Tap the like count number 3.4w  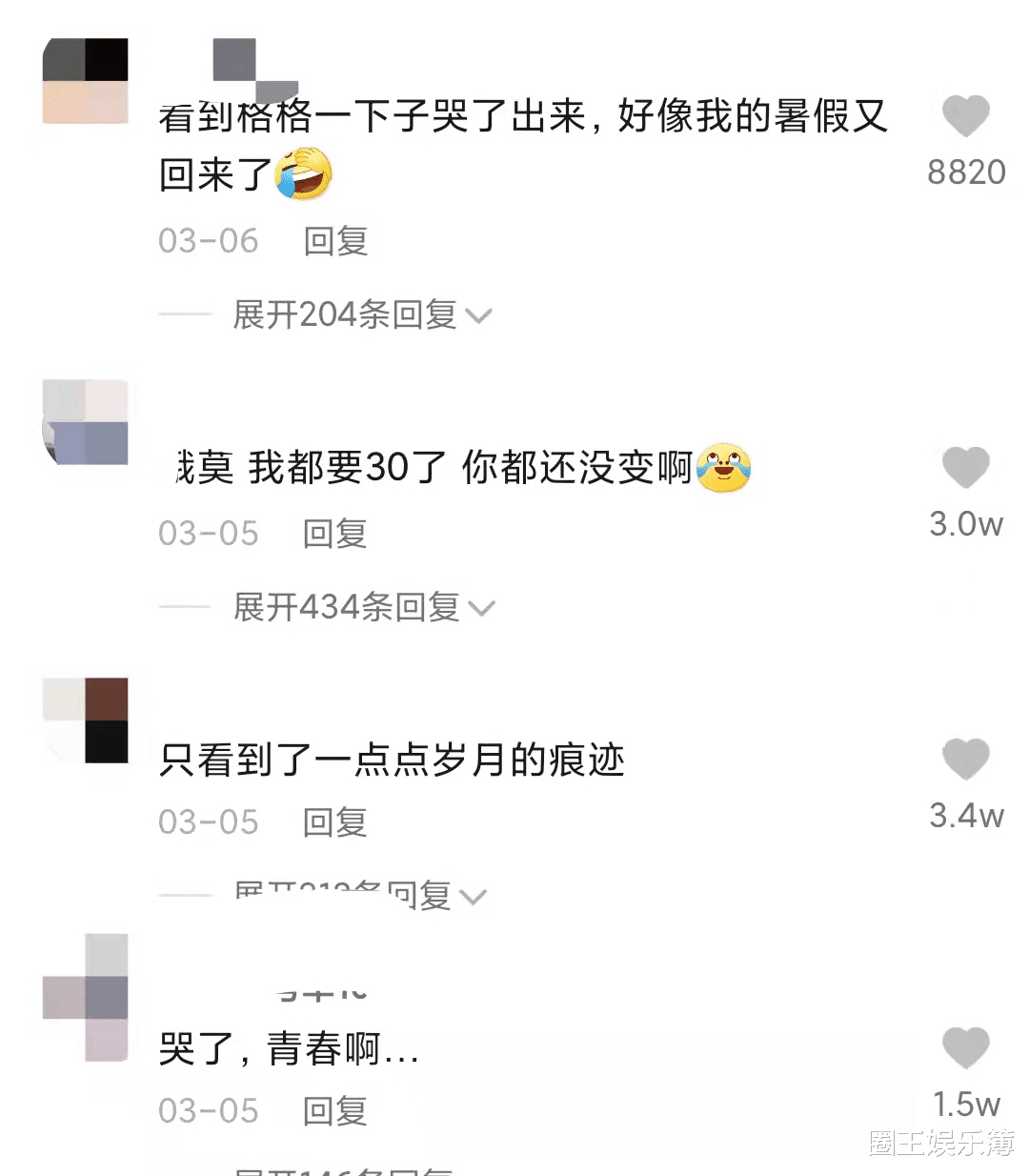point(965,815)
